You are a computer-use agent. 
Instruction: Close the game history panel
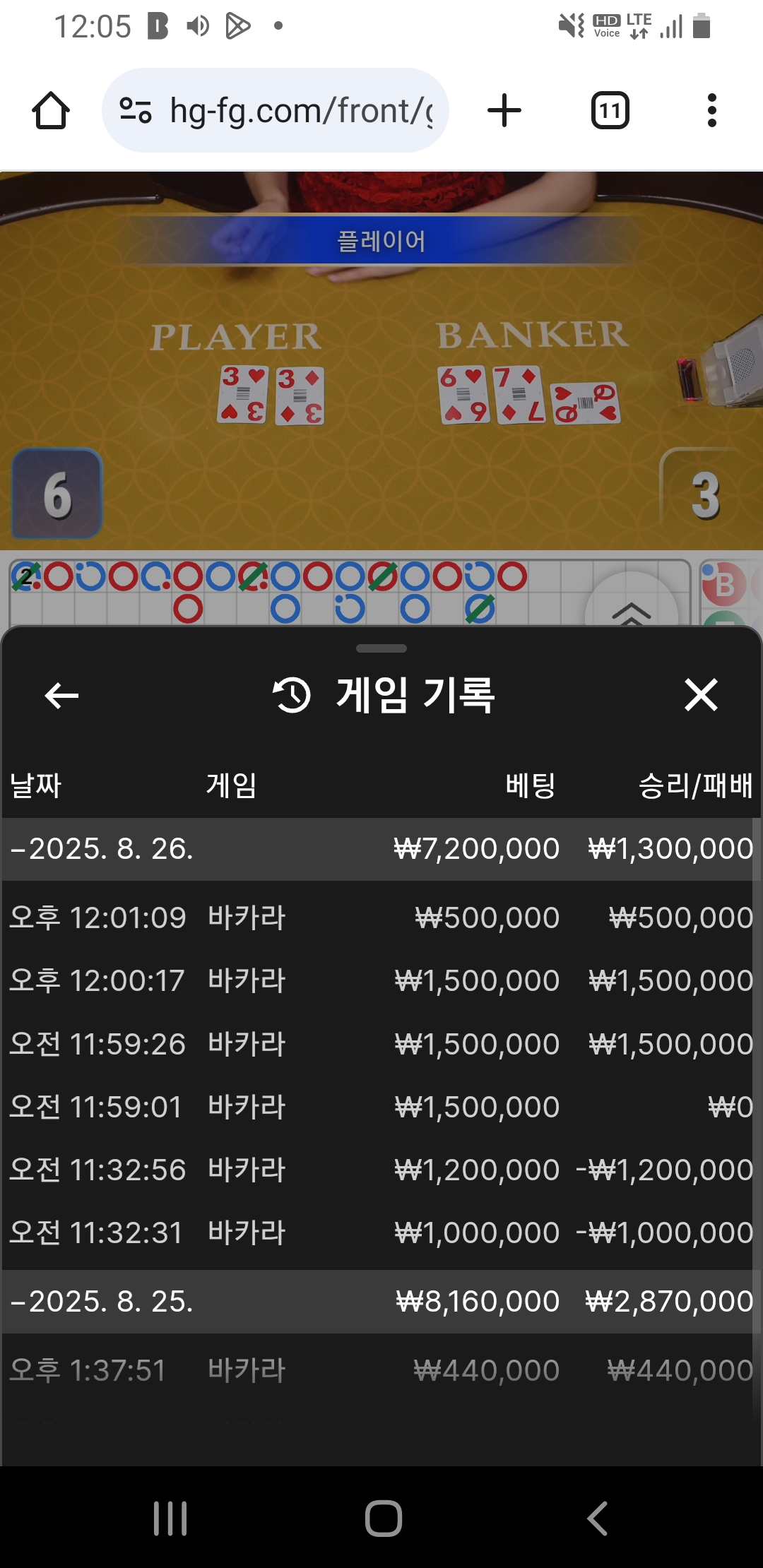point(701,695)
